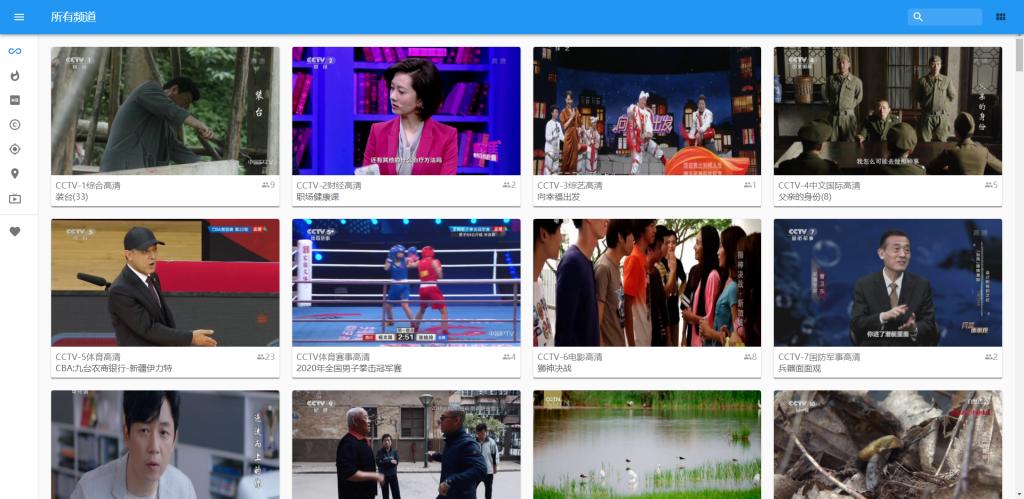1024x499 pixels.
Task: Open CCTV-2财经高清 channel card
Action: pos(406,111)
